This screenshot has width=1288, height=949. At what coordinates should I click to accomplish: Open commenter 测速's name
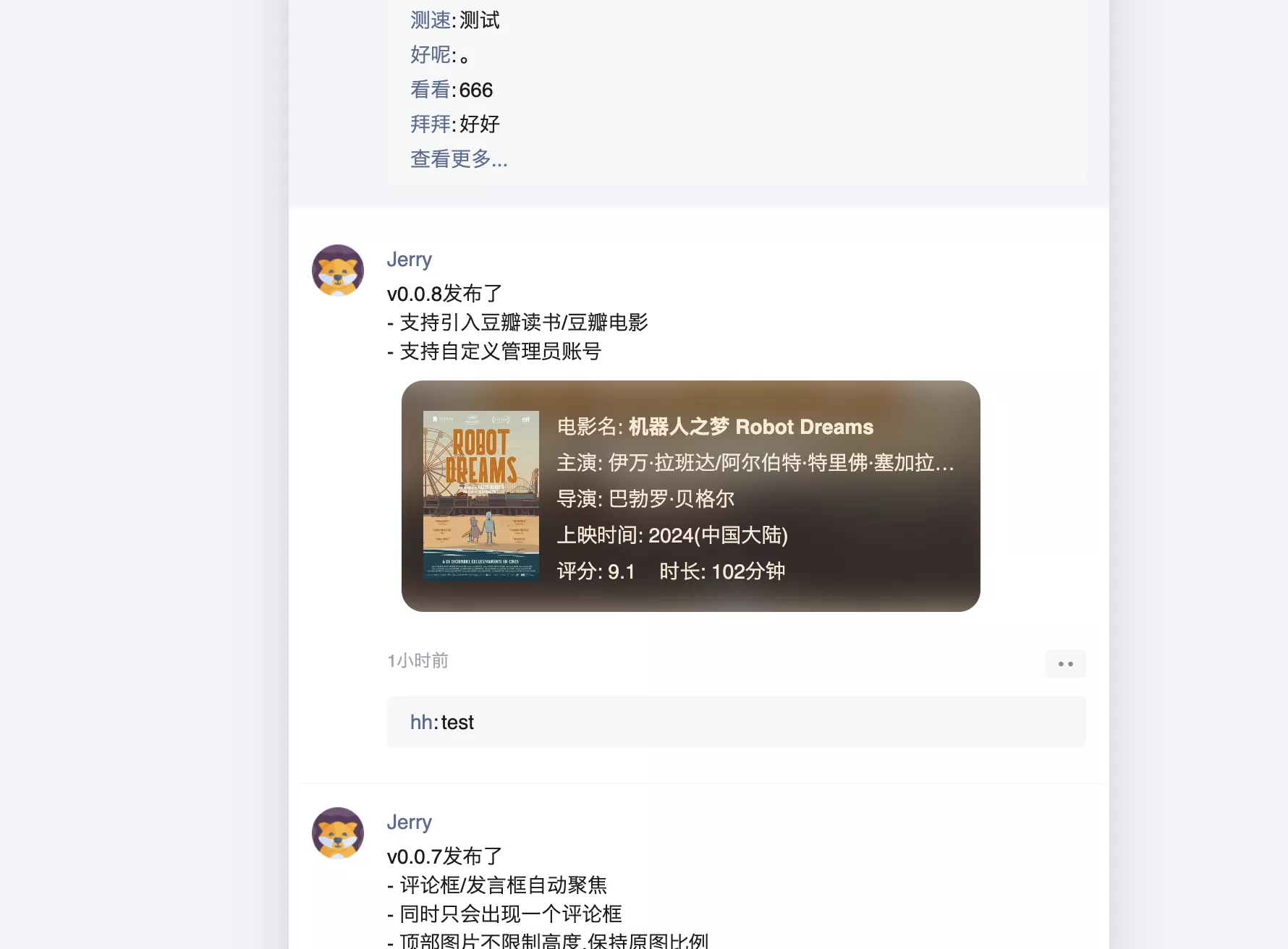430,20
